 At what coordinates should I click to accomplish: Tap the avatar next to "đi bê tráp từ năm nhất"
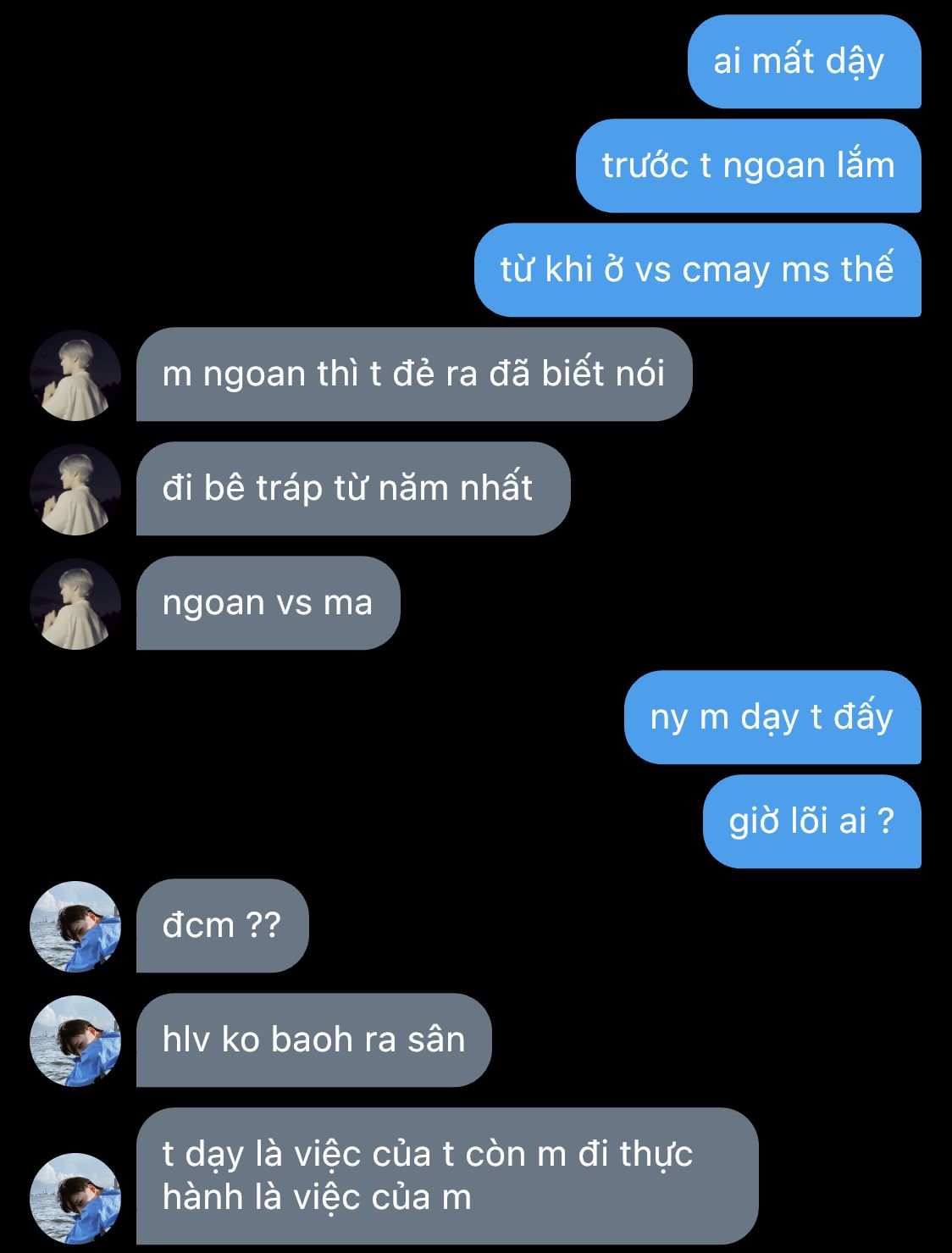click(x=75, y=490)
